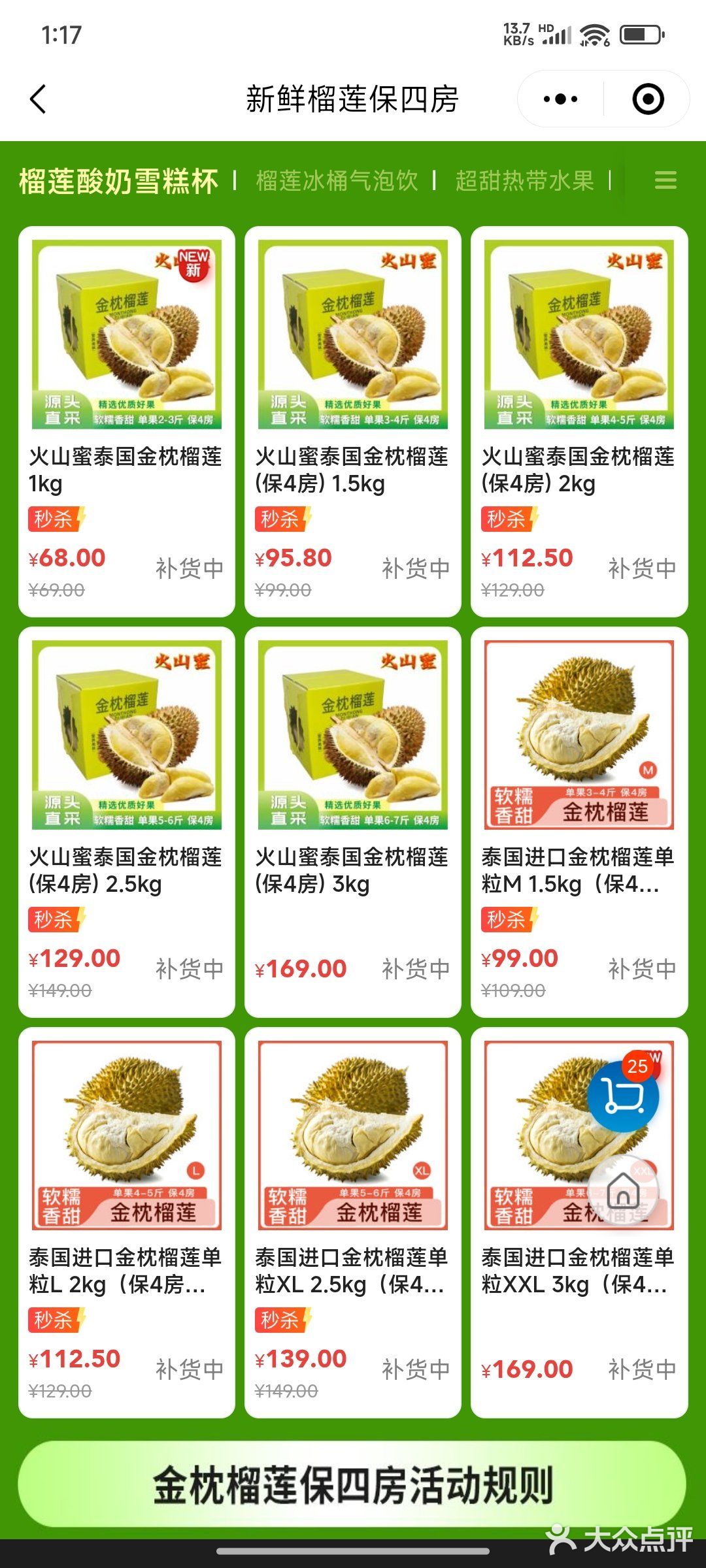Close the mini-program with the circle icon

pyautogui.click(x=648, y=99)
